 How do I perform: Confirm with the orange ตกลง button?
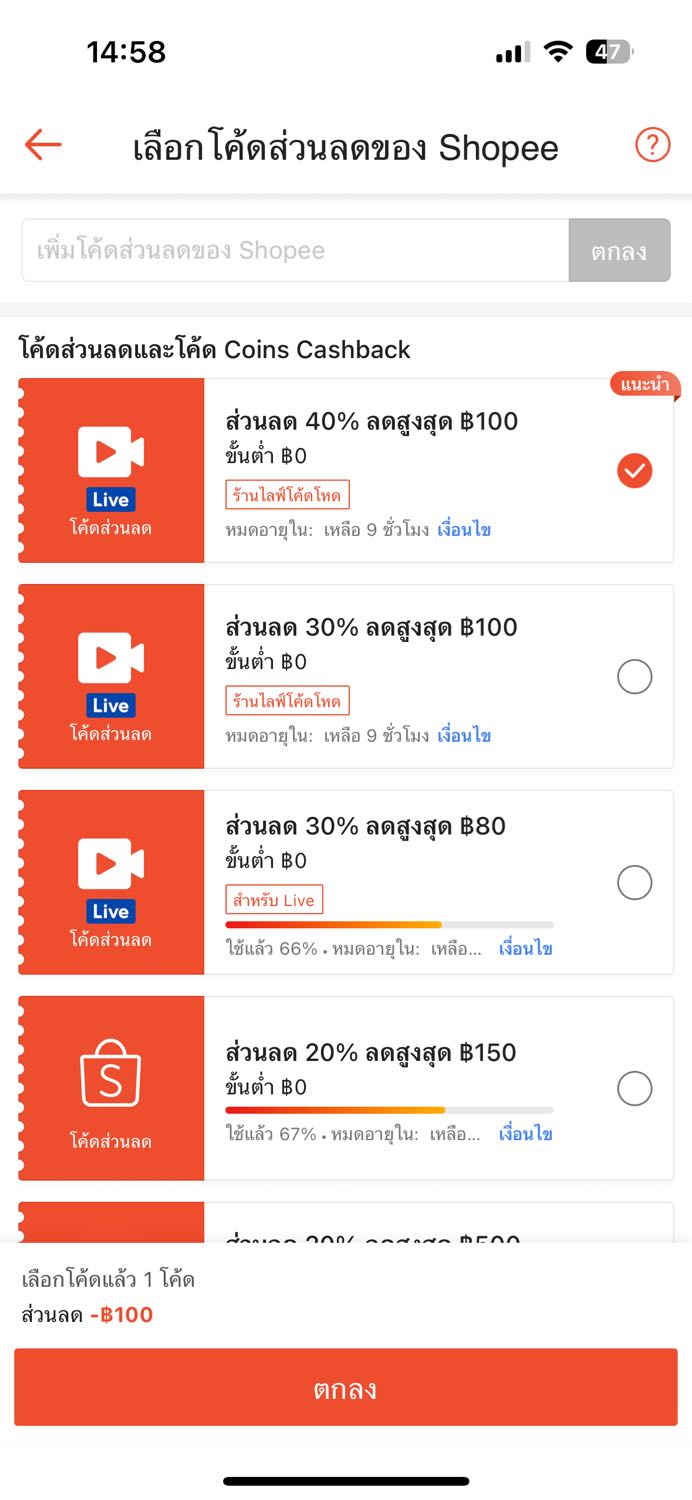coord(346,1387)
